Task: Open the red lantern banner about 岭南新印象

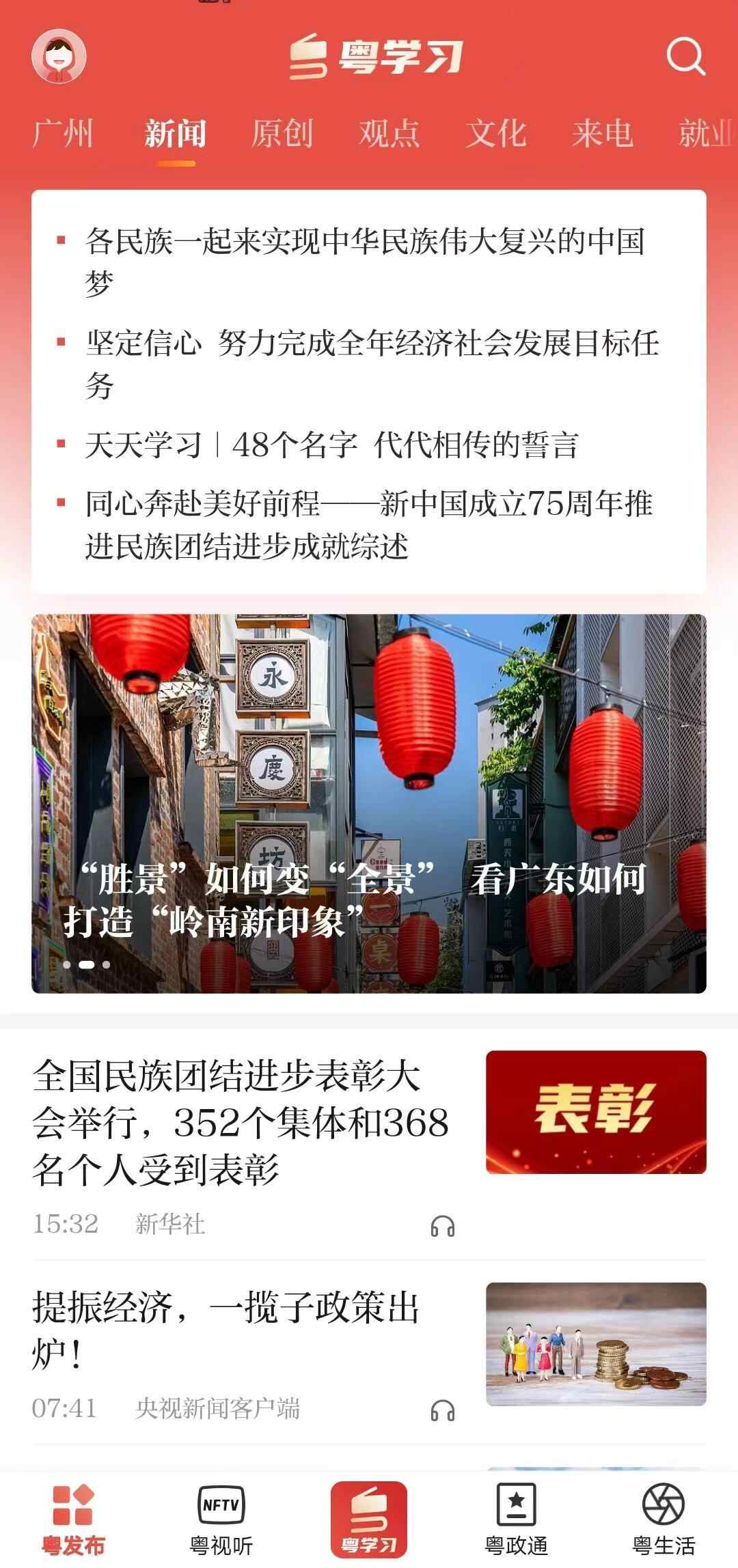Action: pos(369,803)
